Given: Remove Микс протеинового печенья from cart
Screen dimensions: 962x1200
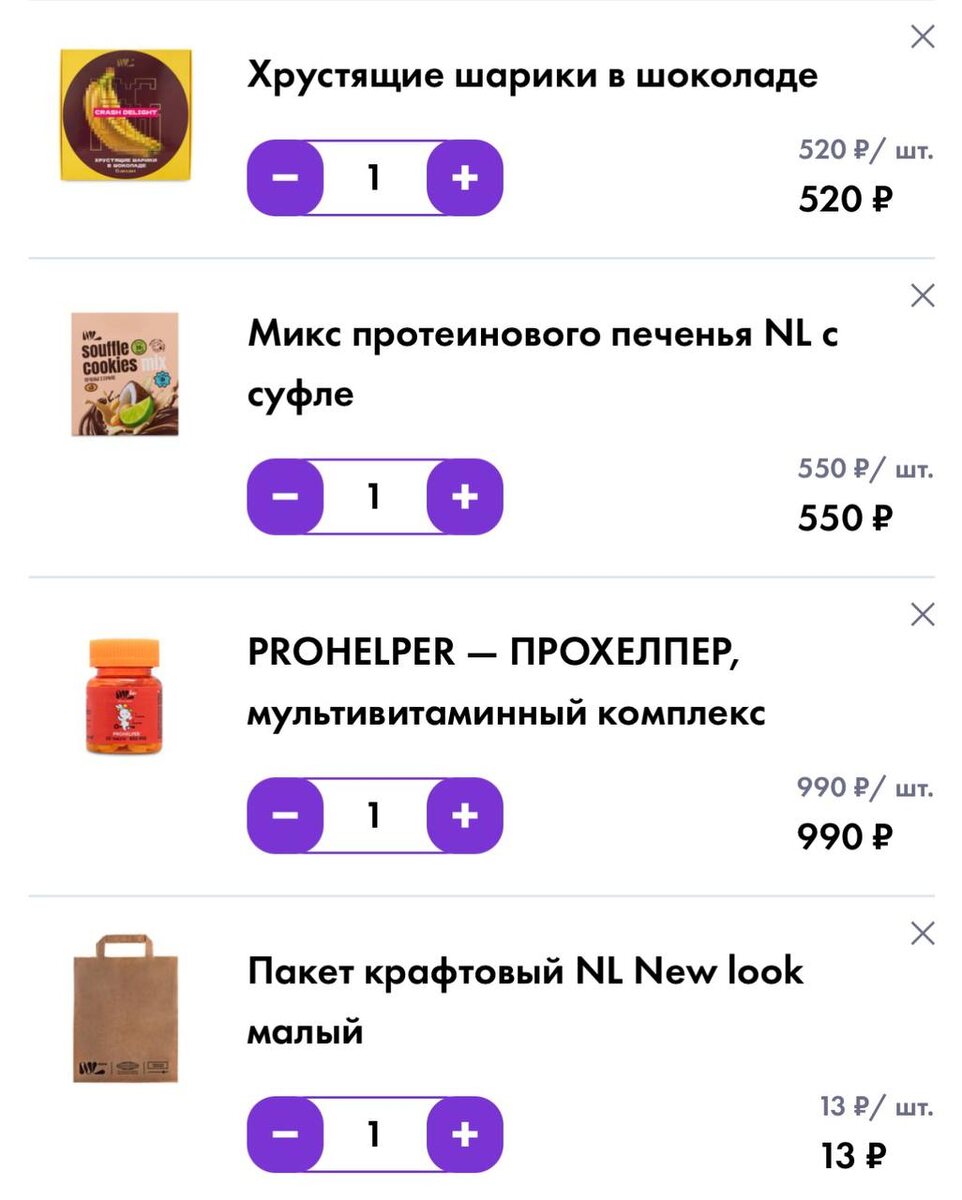Looking at the screenshot, I should tap(922, 295).
